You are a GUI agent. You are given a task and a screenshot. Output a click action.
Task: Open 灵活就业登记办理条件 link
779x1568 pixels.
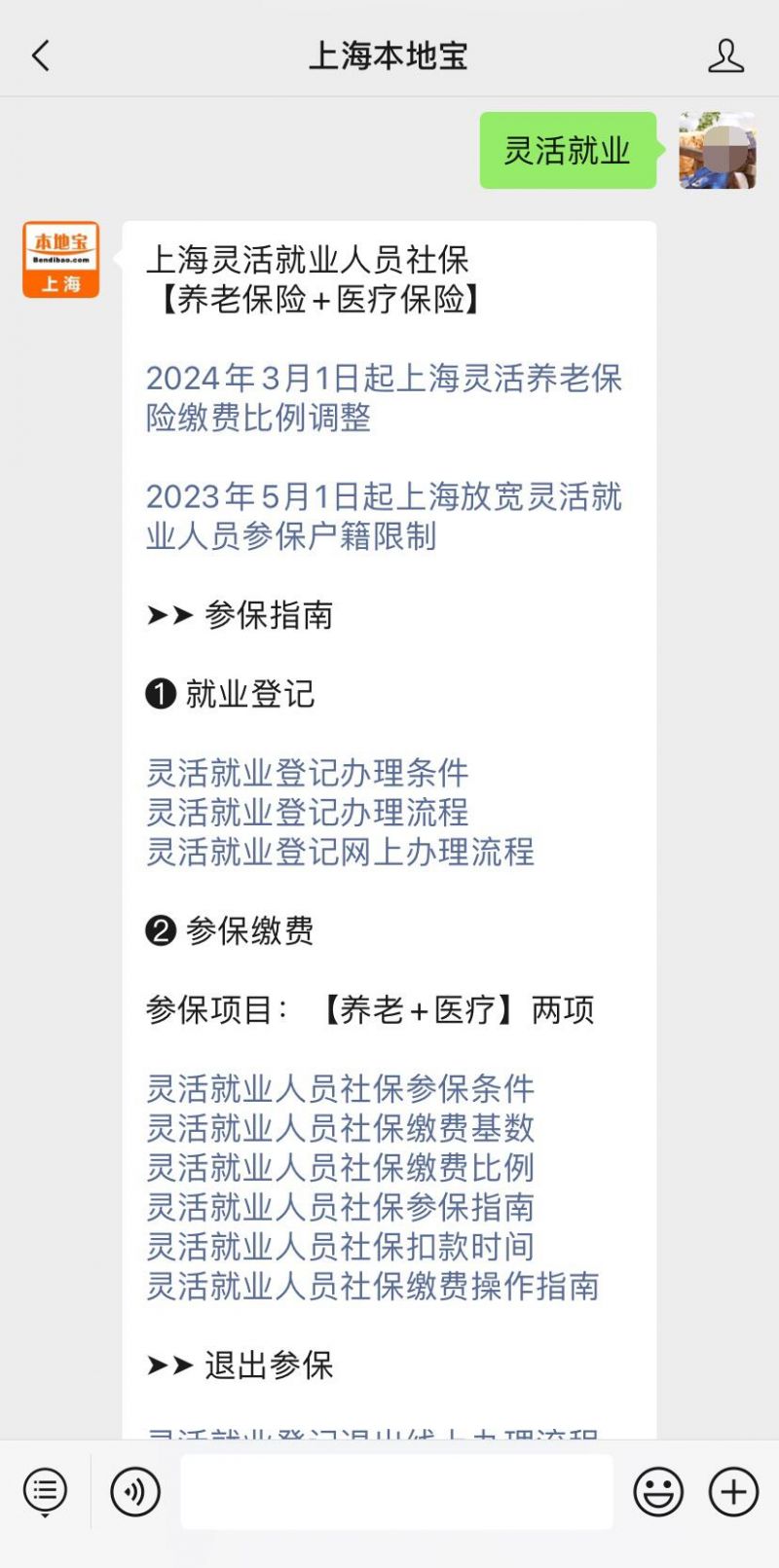click(x=308, y=773)
